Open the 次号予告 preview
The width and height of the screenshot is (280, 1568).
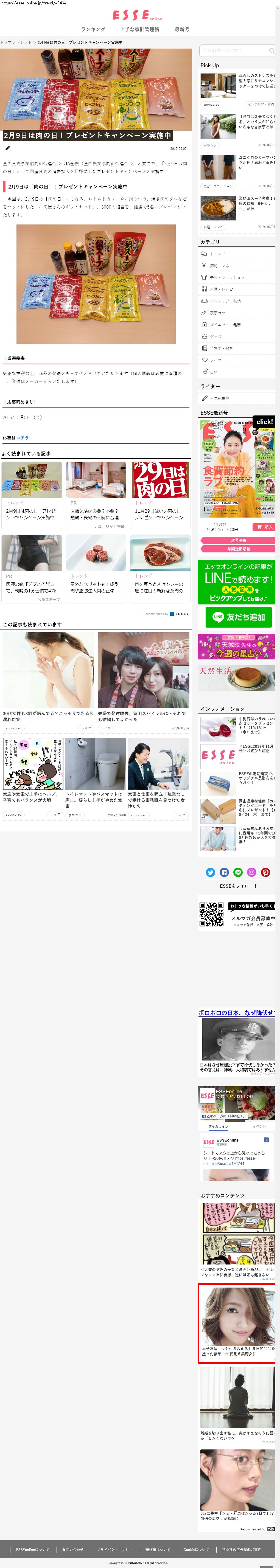coord(238,540)
